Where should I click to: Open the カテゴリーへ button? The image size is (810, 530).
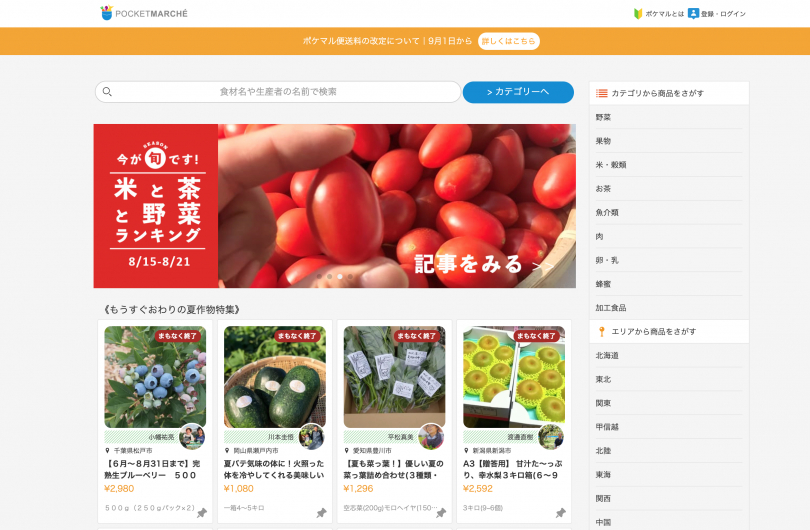518,92
